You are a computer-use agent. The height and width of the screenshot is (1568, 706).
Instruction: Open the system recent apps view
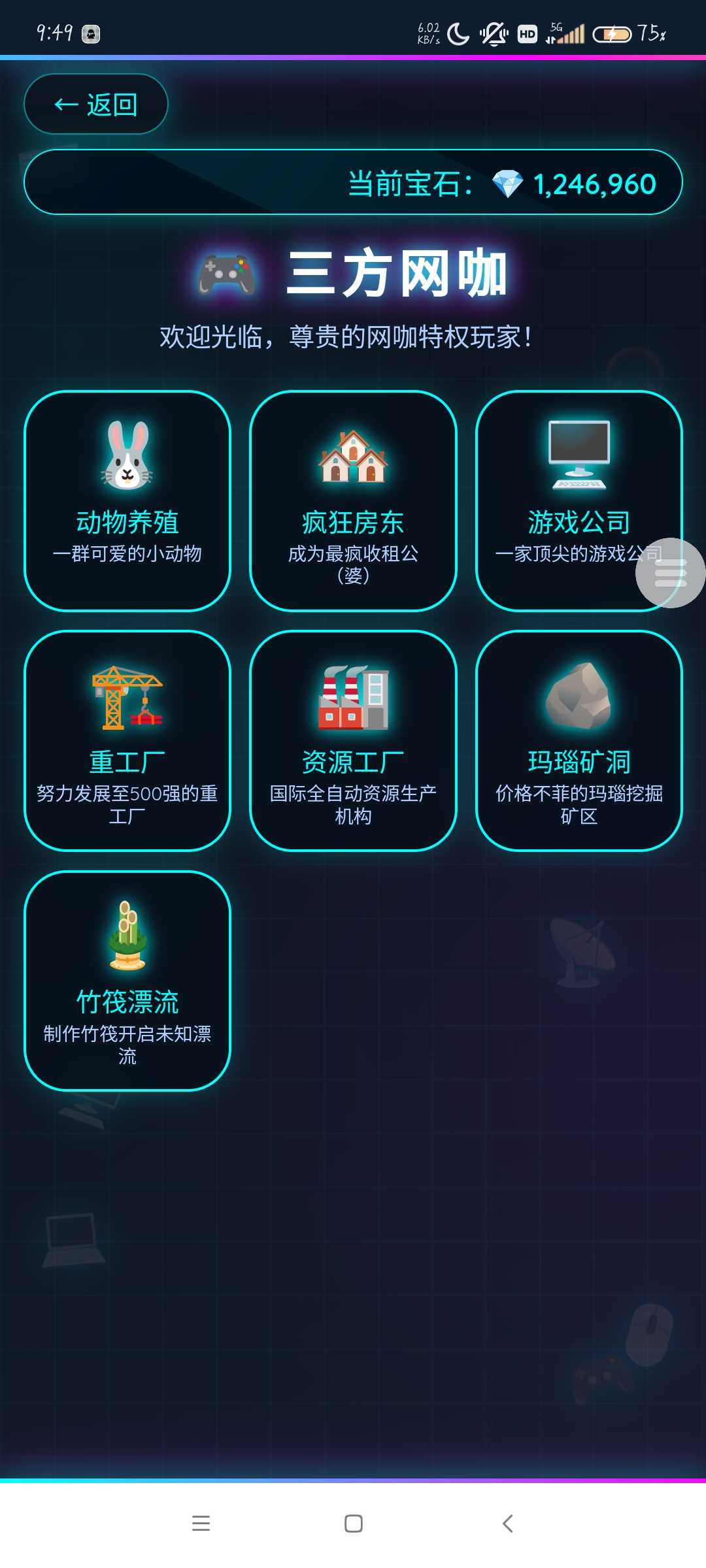click(x=201, y=1524)
